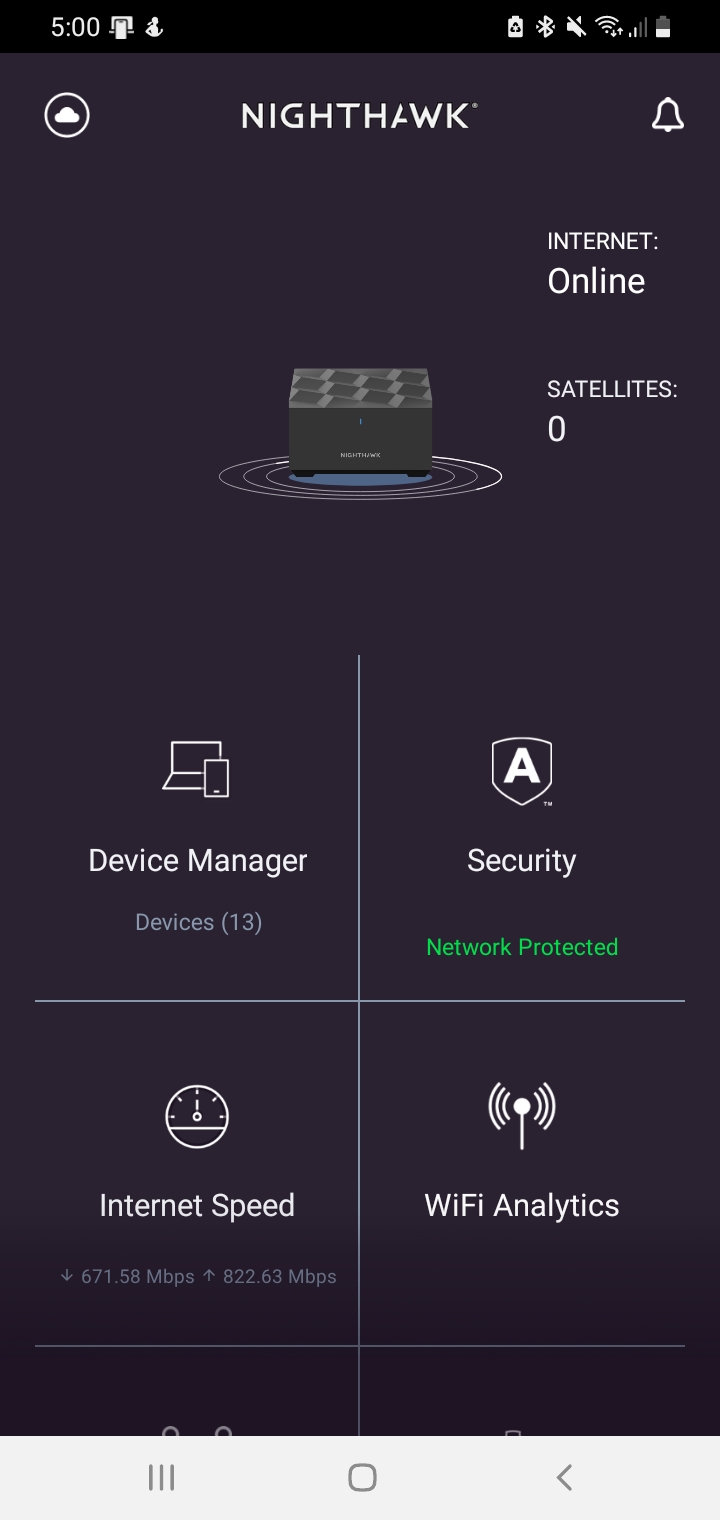Open the recent apps button

161,1476
